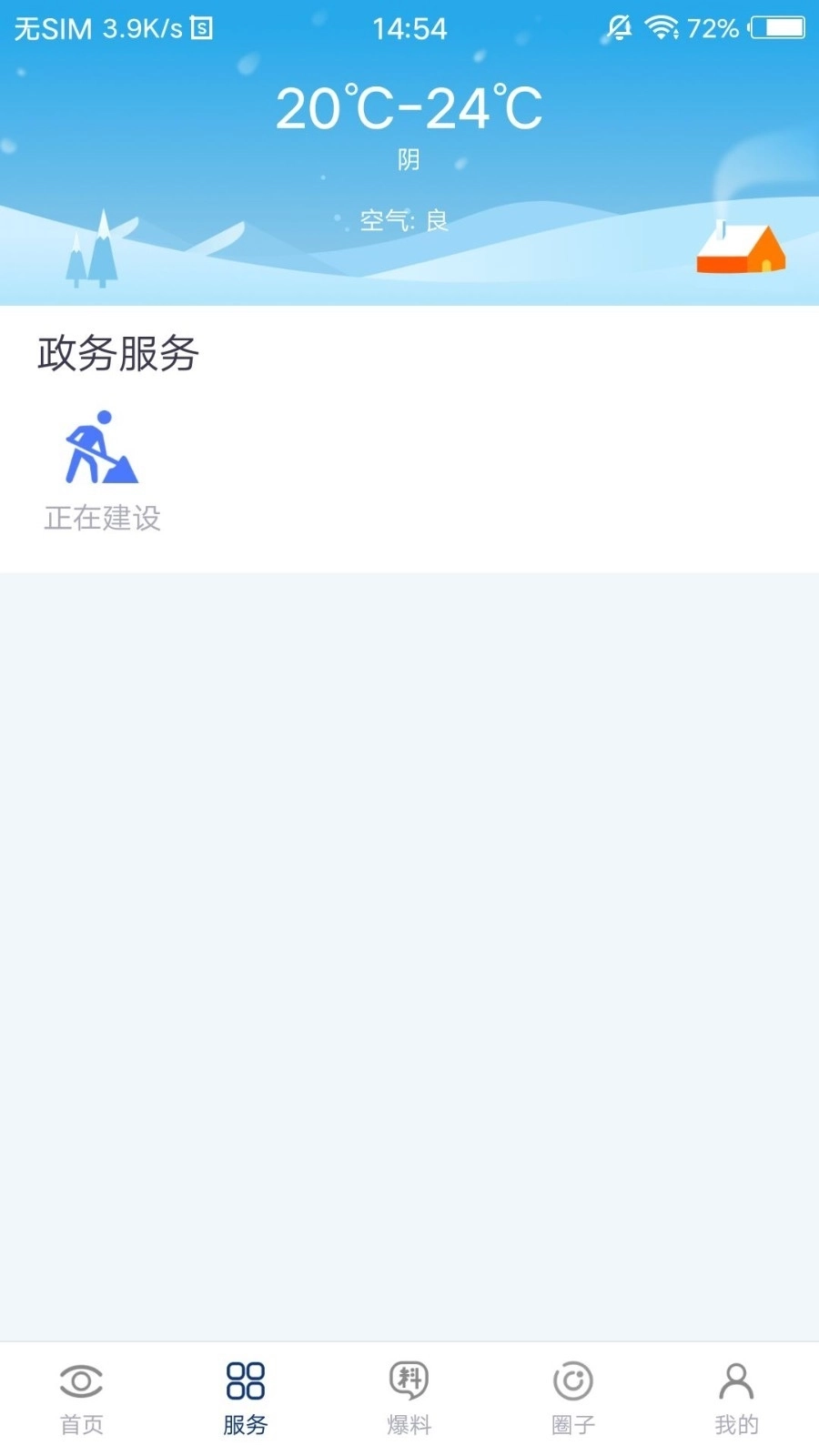Tap the muted notification bell icon
Image resolution: width=819 pixels, height=1456 pixels.
pos(620,27)
